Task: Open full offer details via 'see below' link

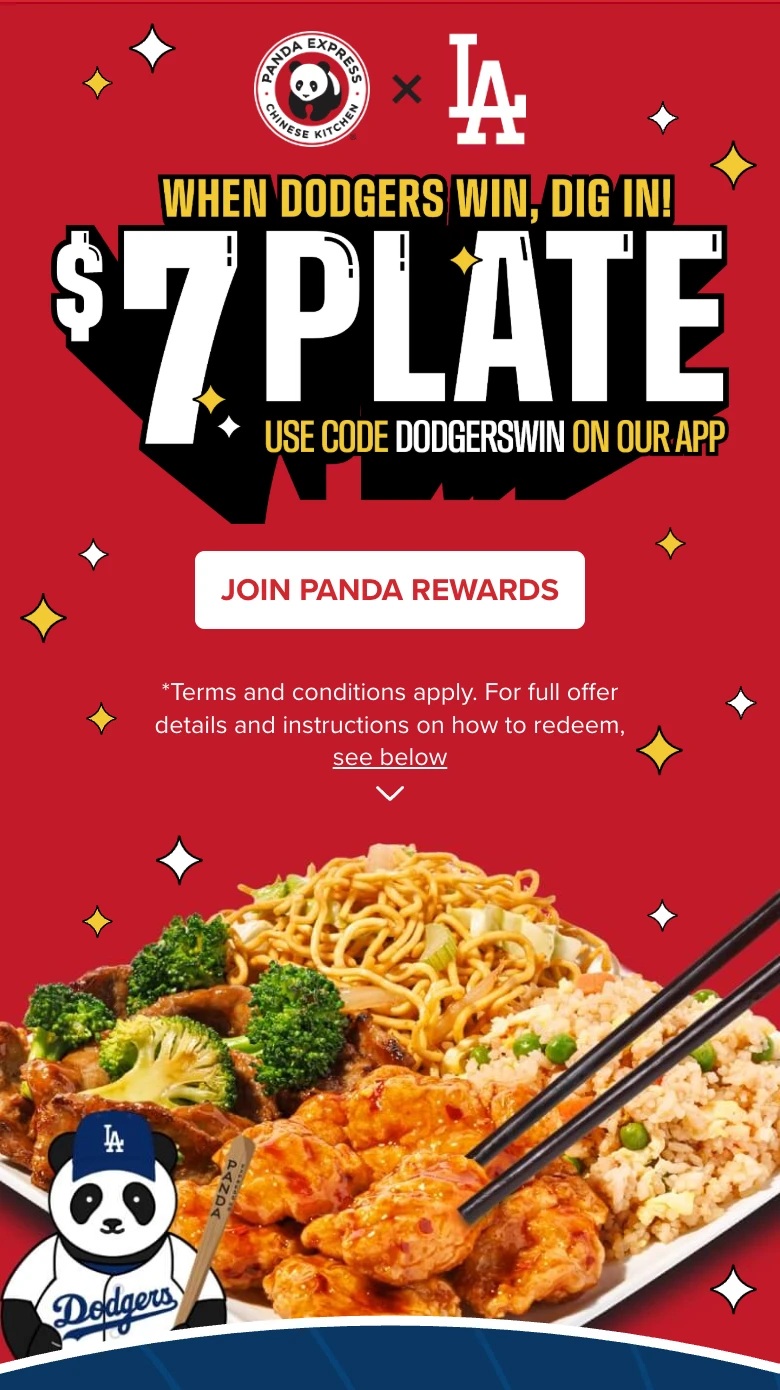Action: [389, 757]
